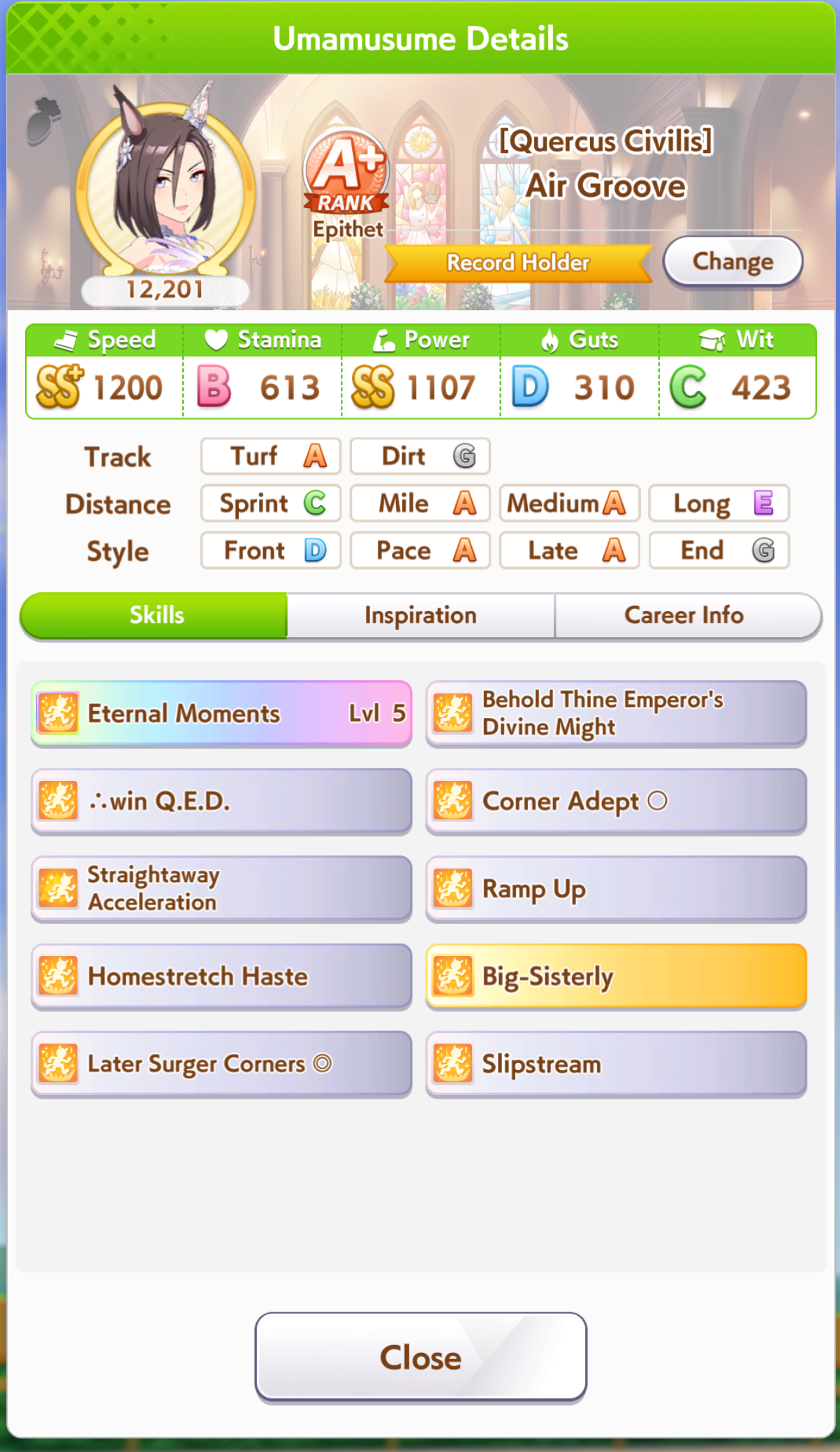The width and height of the screenshot is (840, 1452).
Task: Tap the Slipstream skill
Action: tap(616, 1064)
